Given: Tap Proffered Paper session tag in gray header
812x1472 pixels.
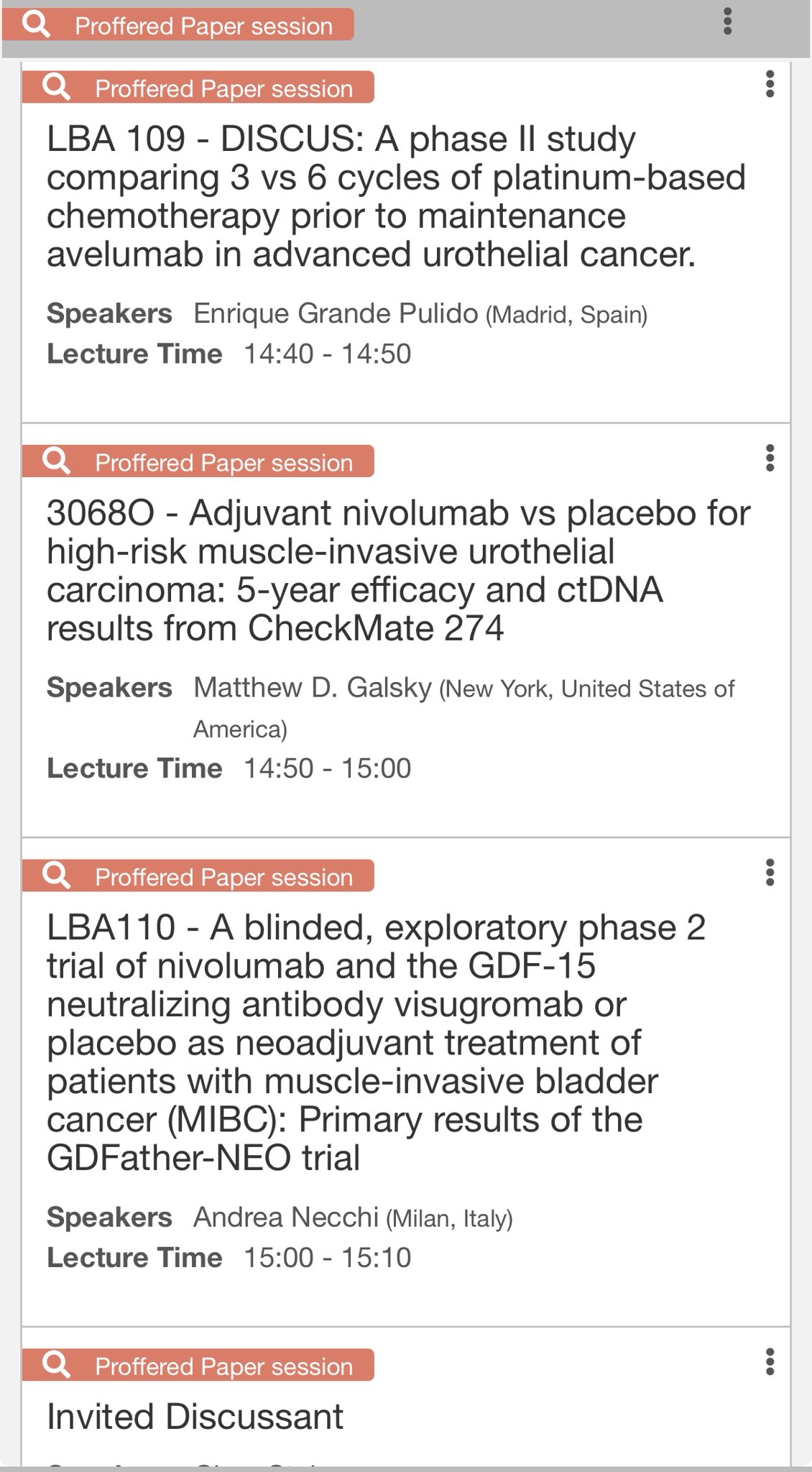Looking at the screenshot, I should point(177,25).
